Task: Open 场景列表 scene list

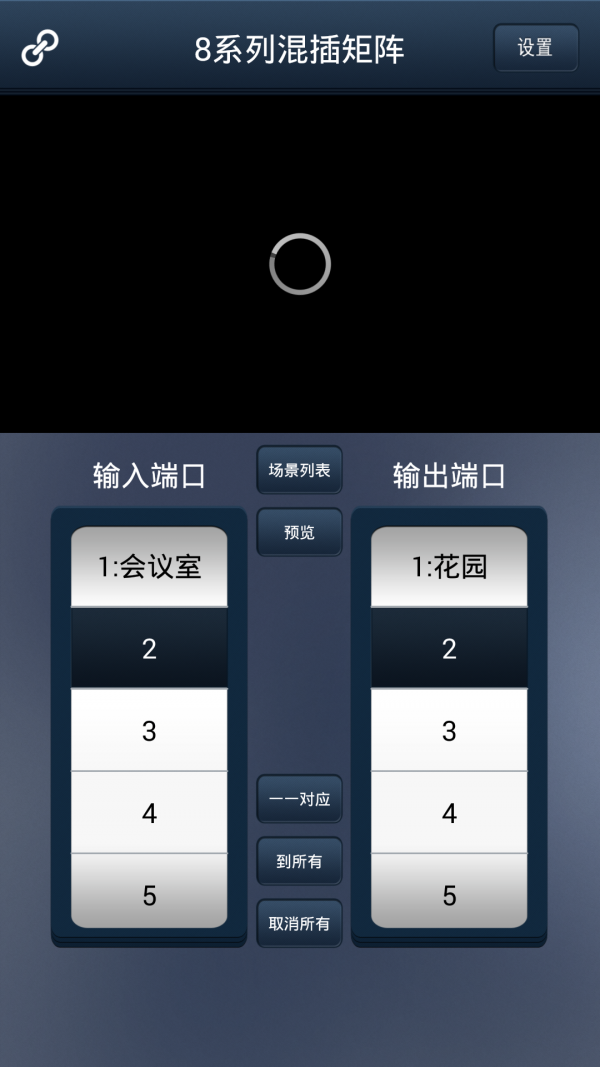Action: 299,470
